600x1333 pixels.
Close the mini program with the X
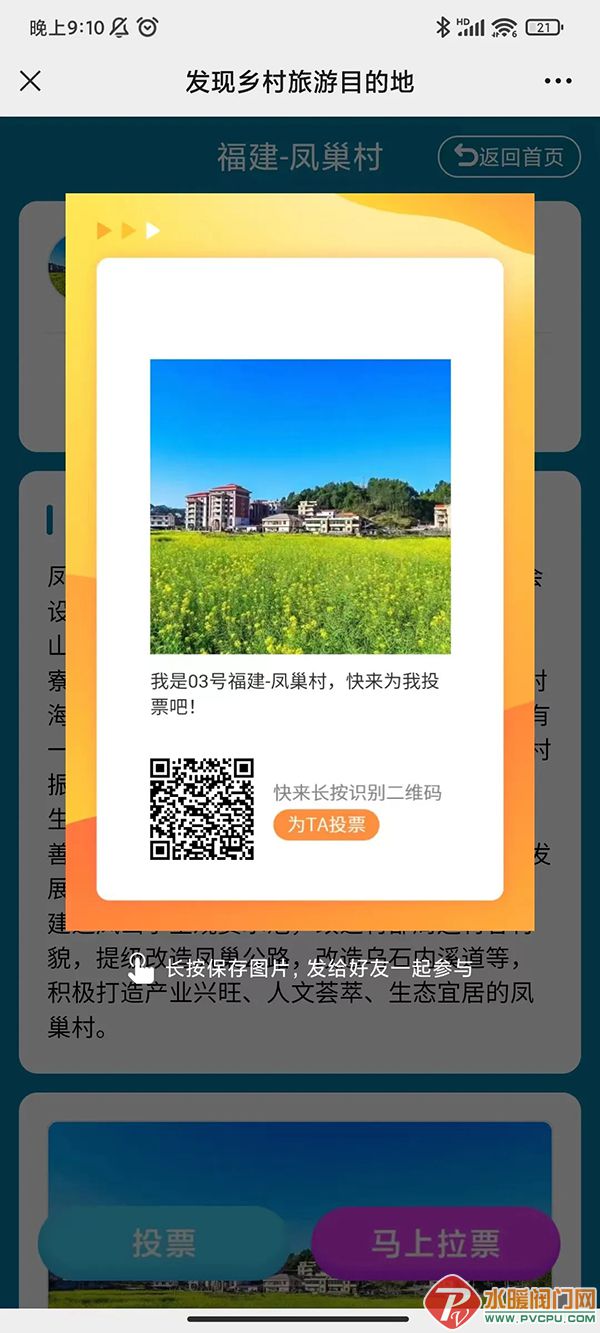coord(30,81)
